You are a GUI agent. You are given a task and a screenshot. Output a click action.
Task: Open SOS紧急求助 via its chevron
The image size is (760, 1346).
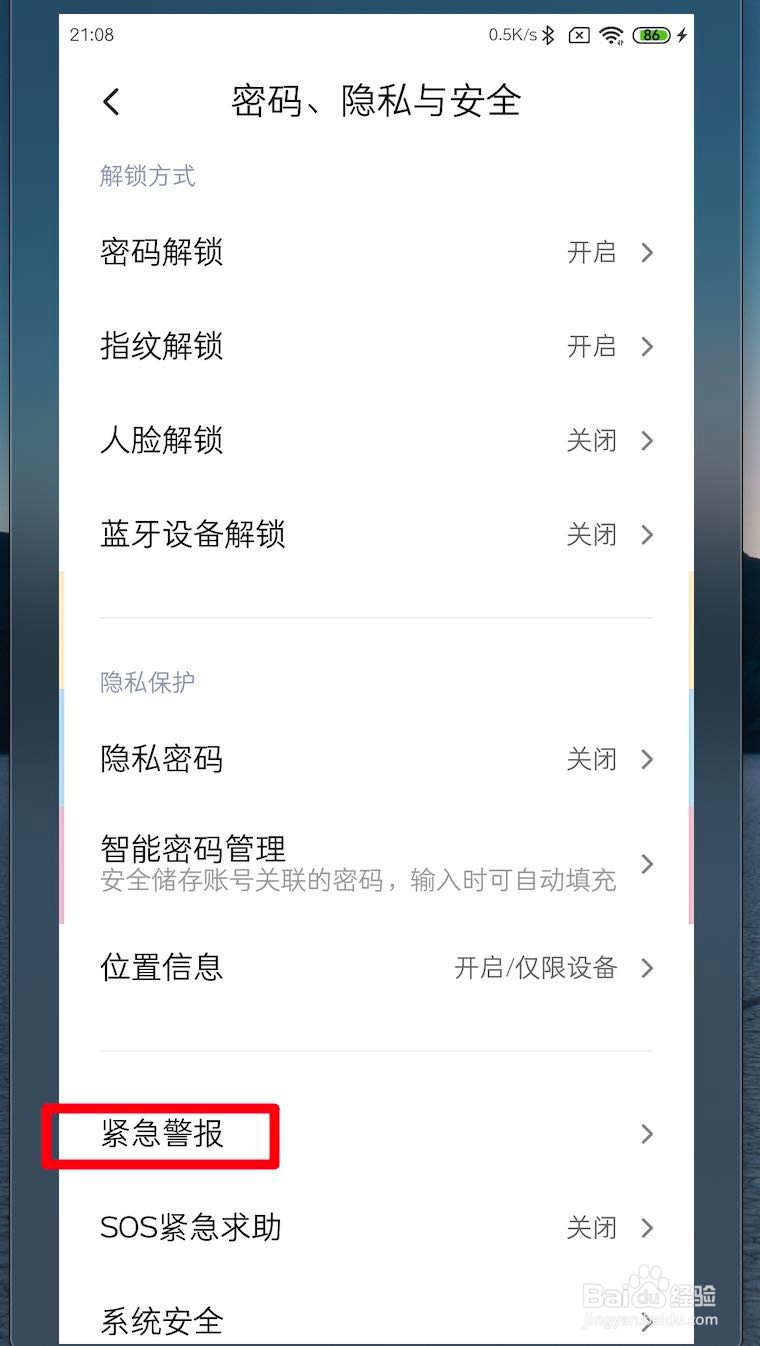coord(648,1228)
